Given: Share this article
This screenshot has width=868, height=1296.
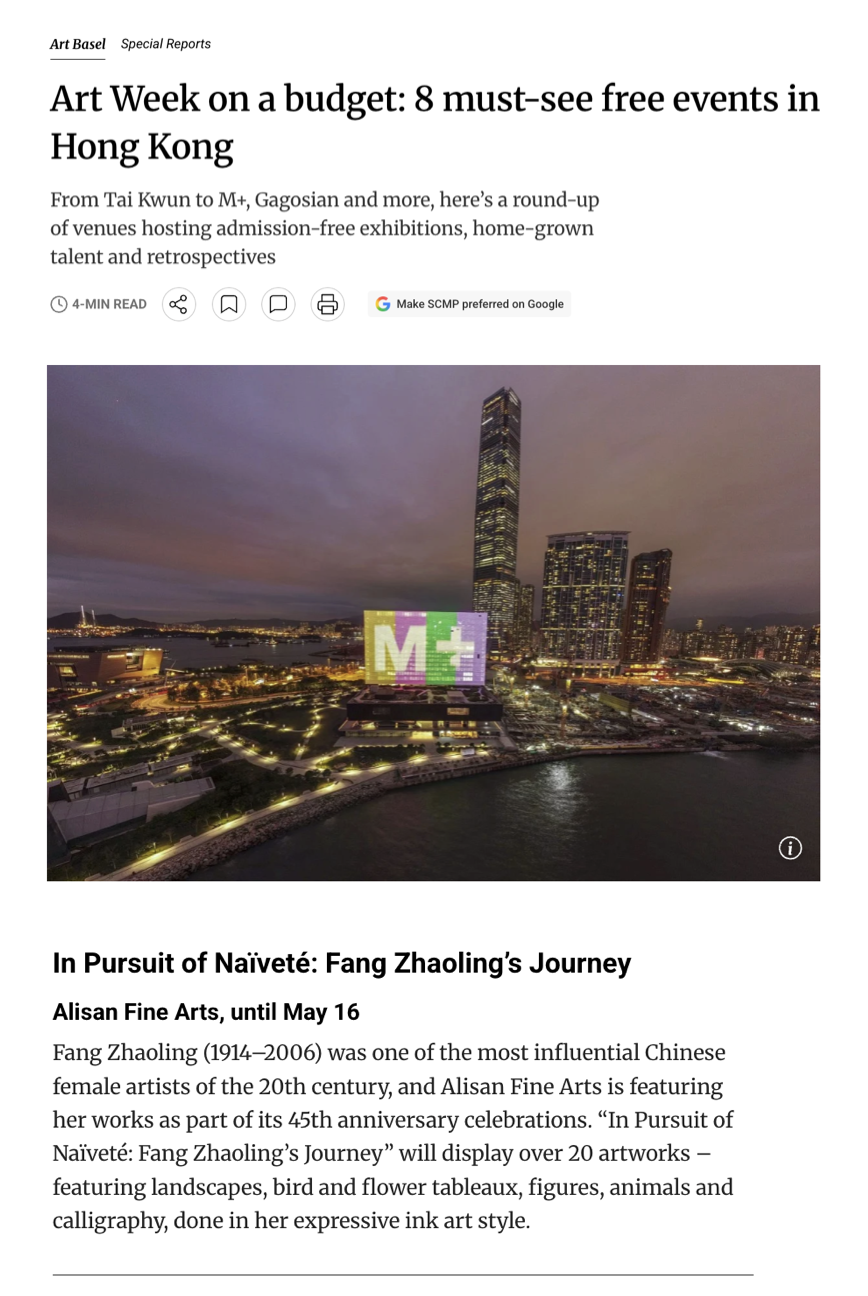Looking at the screenshot, I should tap(179, 304).
